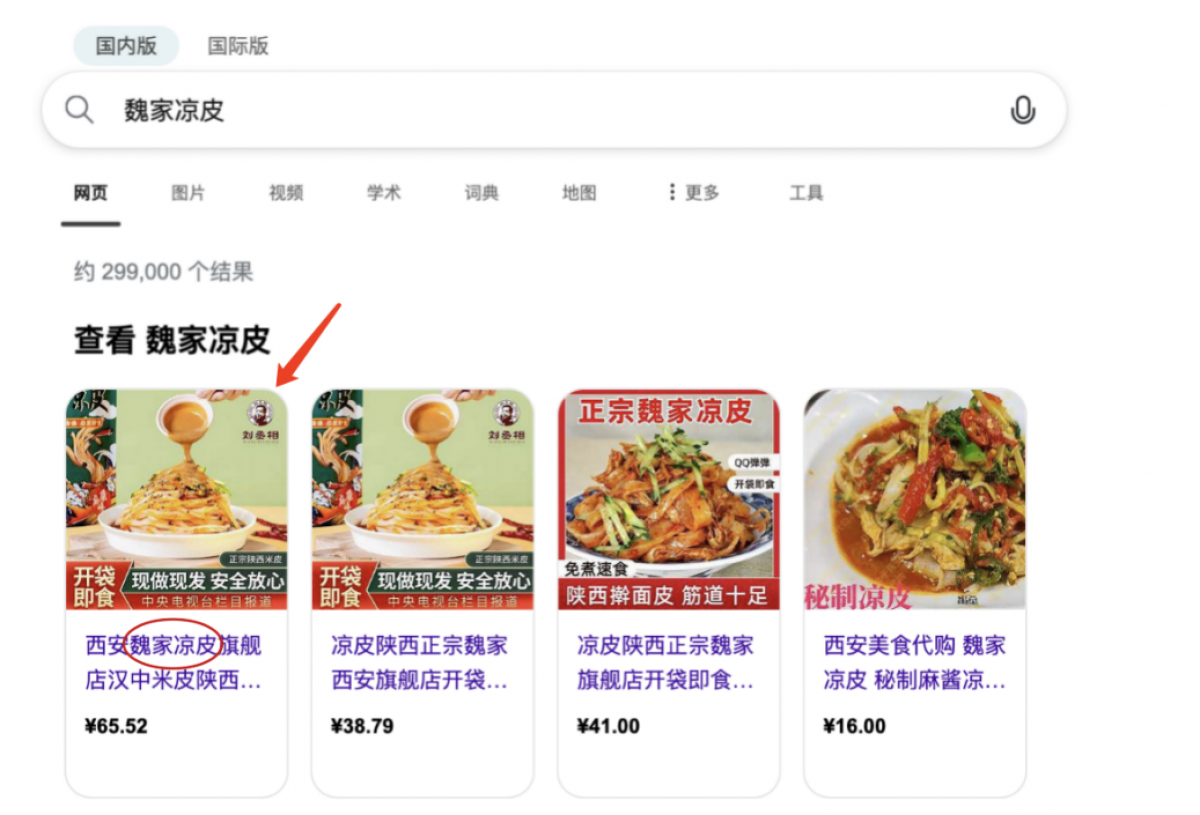
Task: Open the product card priced ¥65.52
Action: [176, 590]
